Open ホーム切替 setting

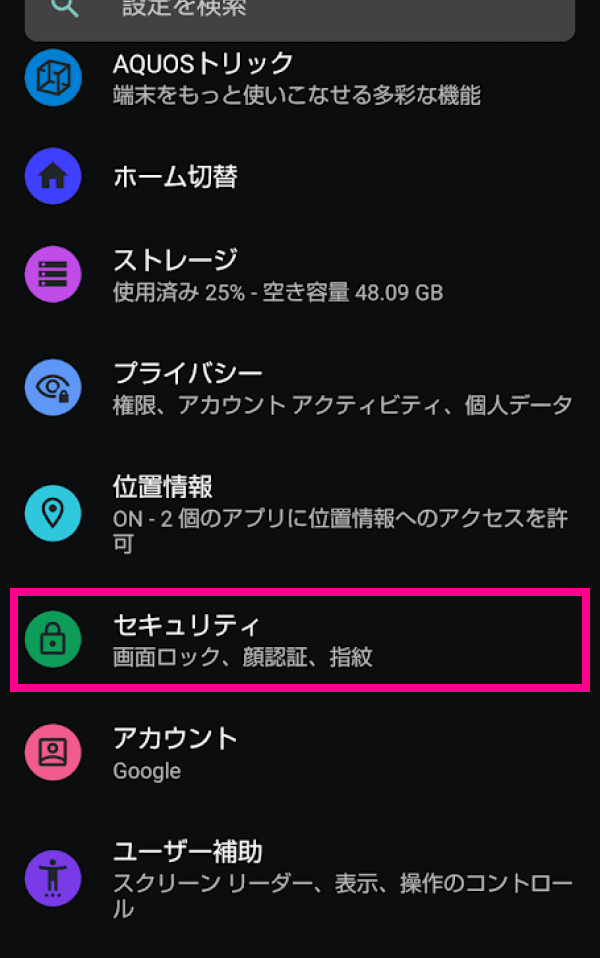(300, 177)
